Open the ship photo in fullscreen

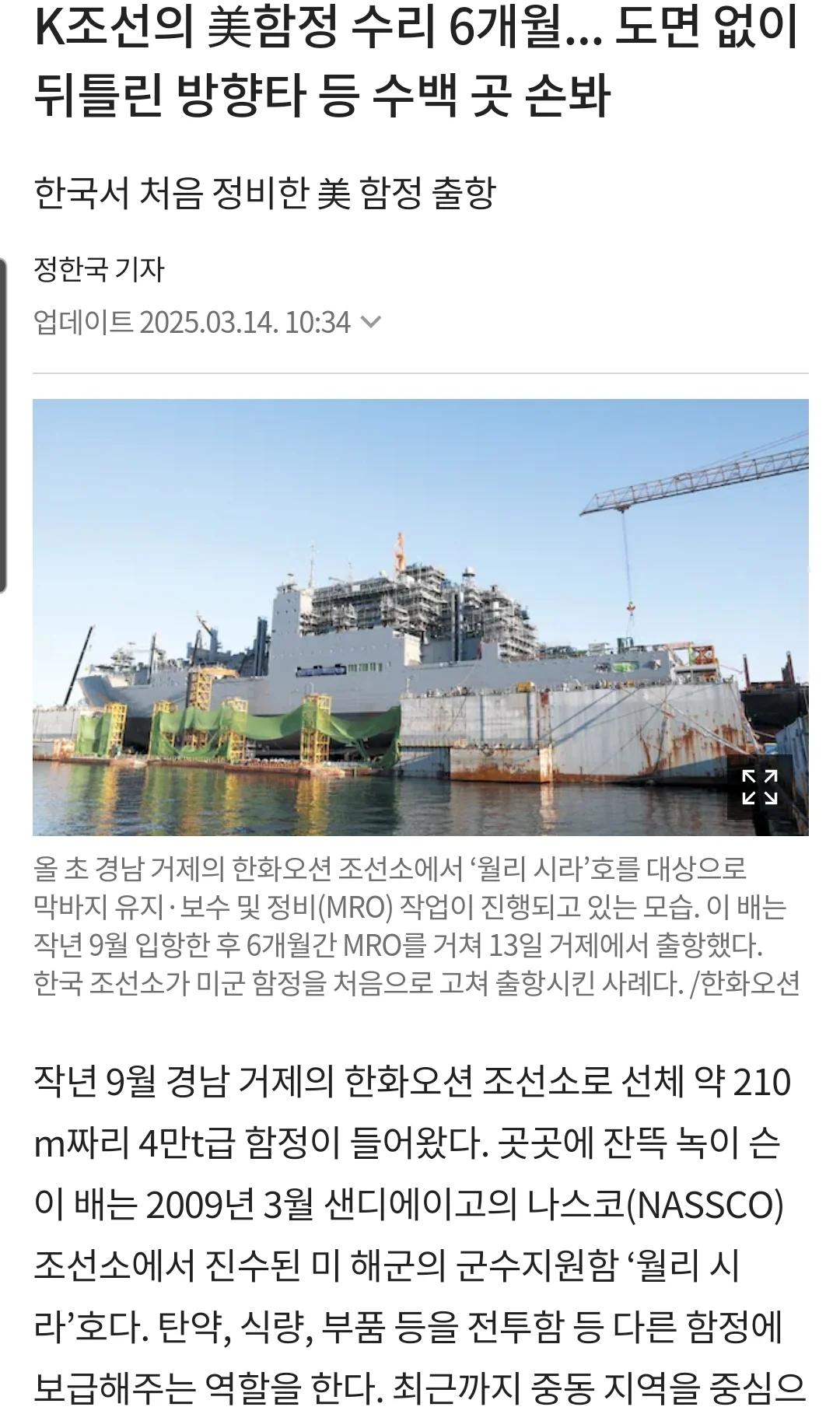pos(759,787)
